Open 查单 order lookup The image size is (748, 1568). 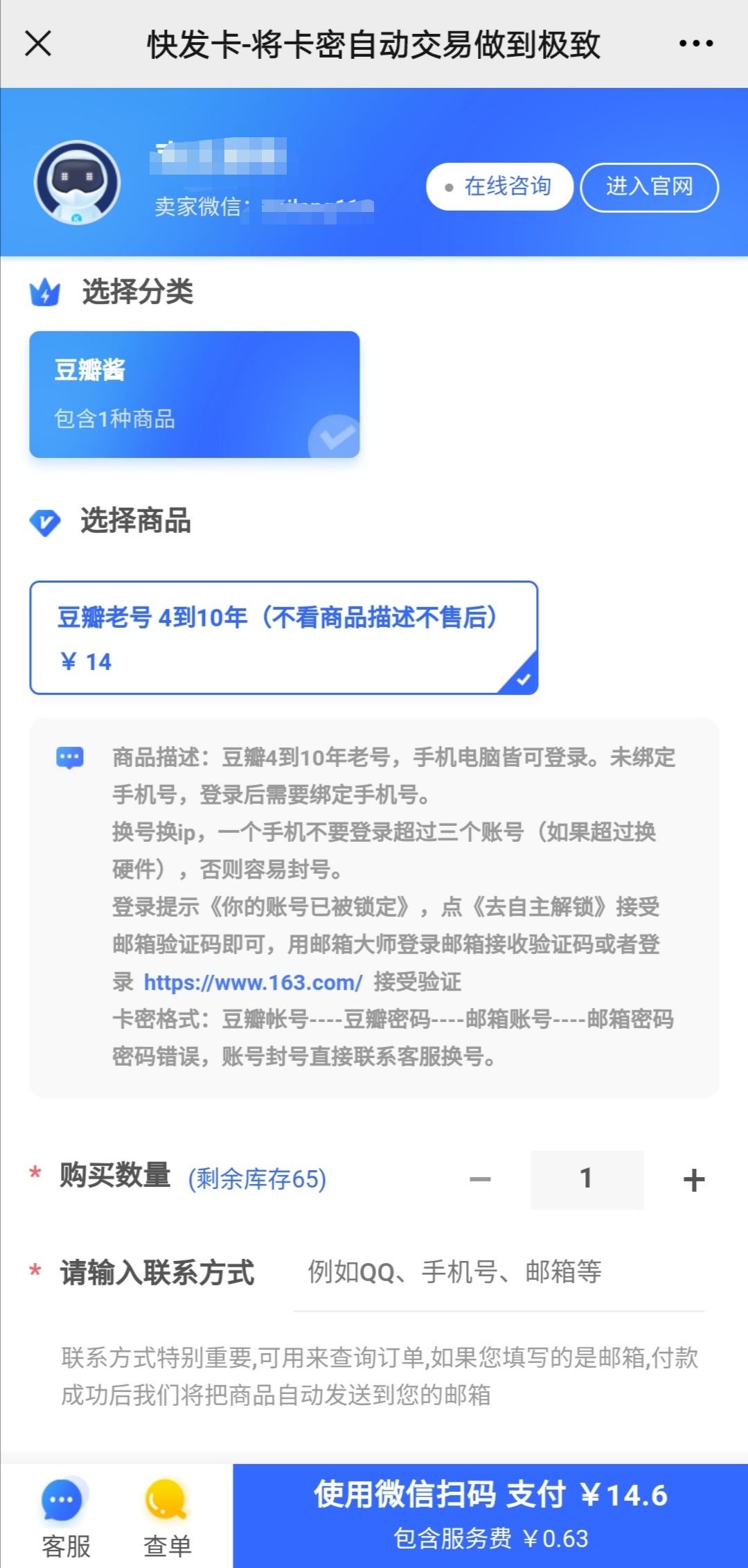pyautogui.click(x=167, y=1515)
